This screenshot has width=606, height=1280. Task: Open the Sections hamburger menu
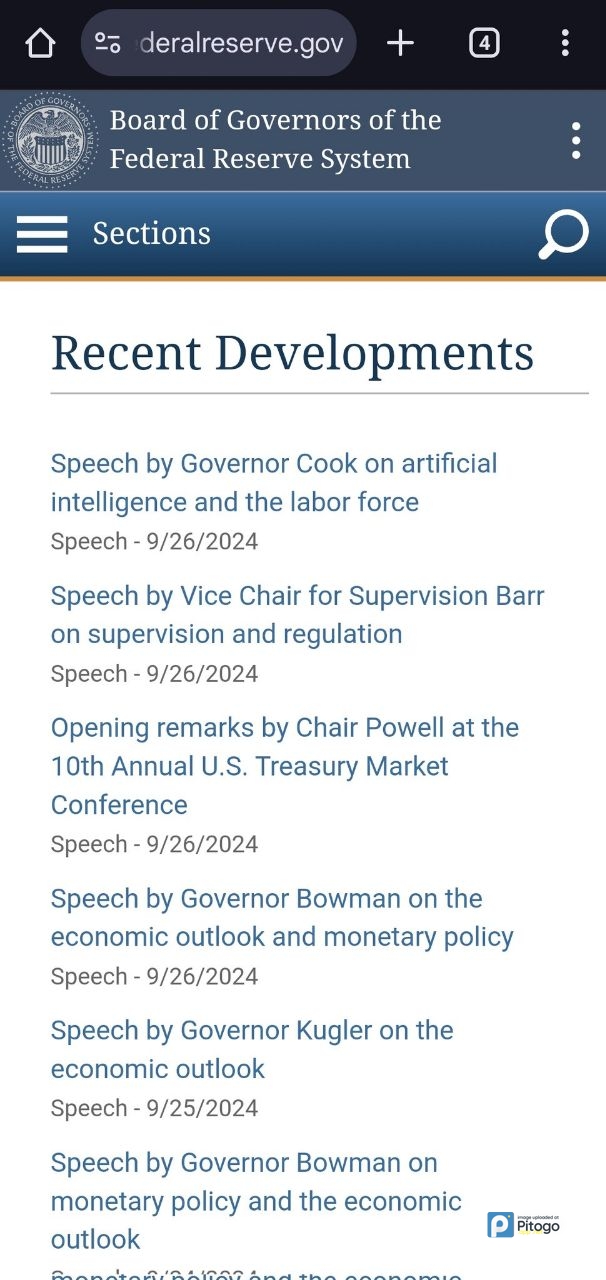pos(42,234)
